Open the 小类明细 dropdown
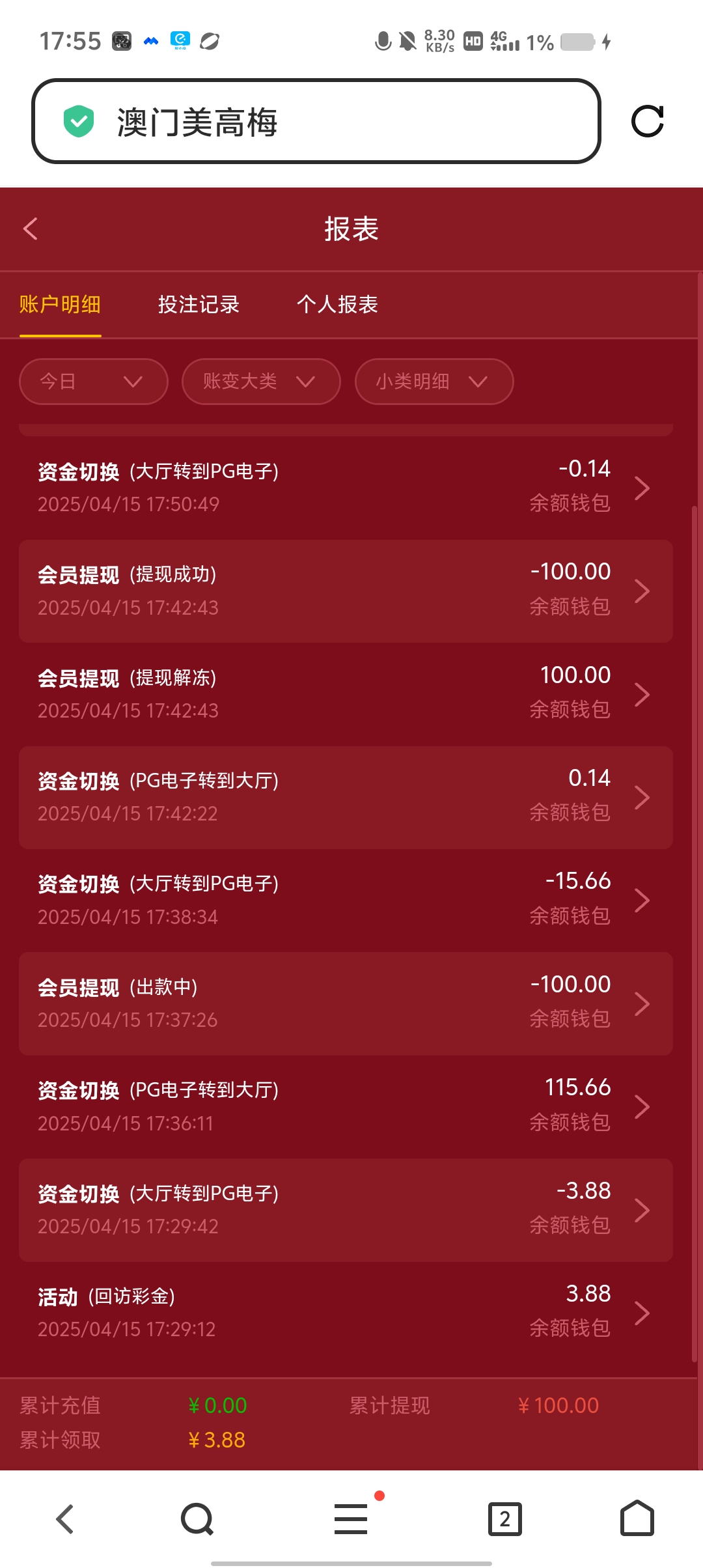This screenshot has height=1568, width=703. coord(434,382)
